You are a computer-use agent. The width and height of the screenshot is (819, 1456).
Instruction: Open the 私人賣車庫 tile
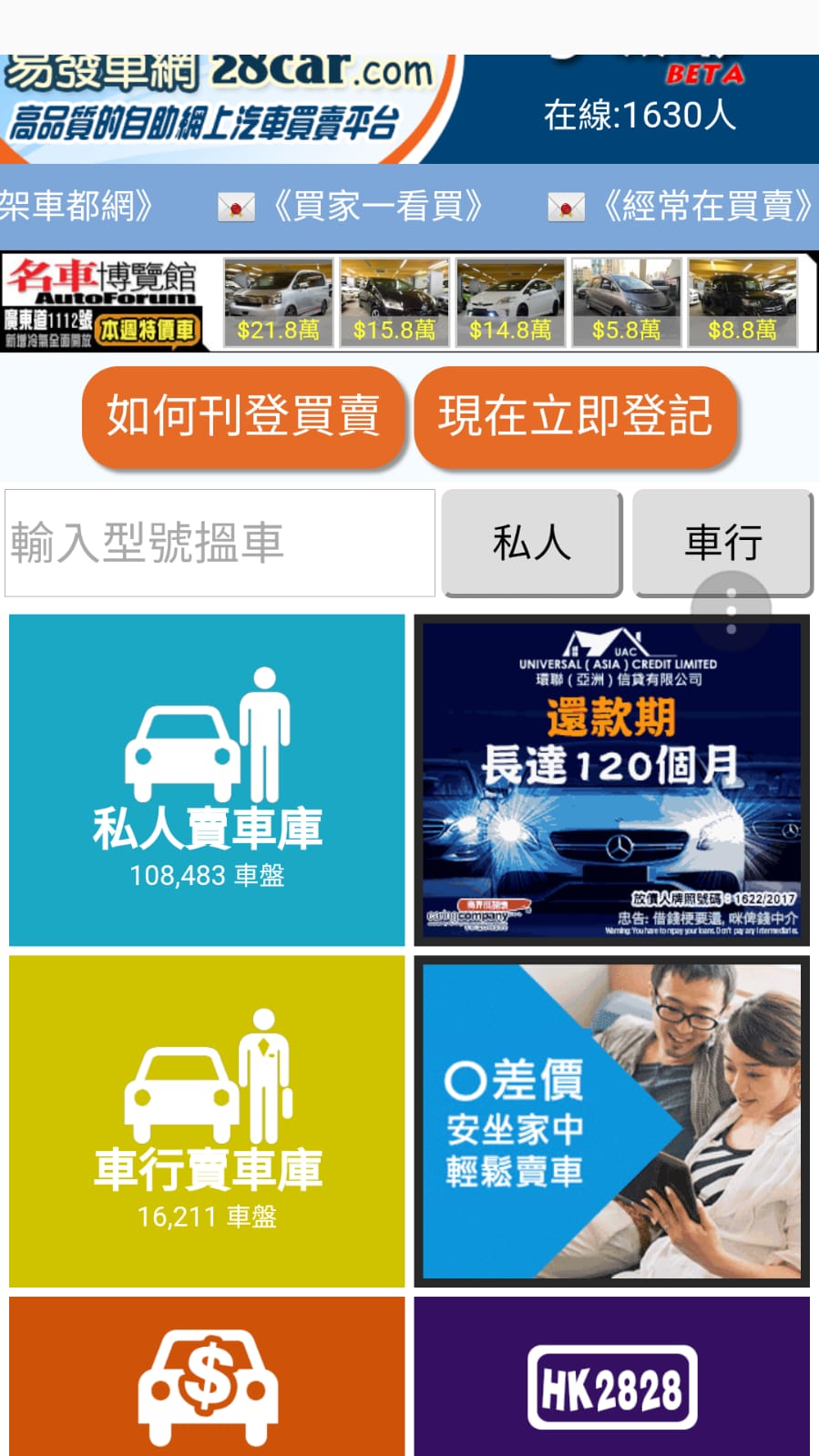pos(207,779)
